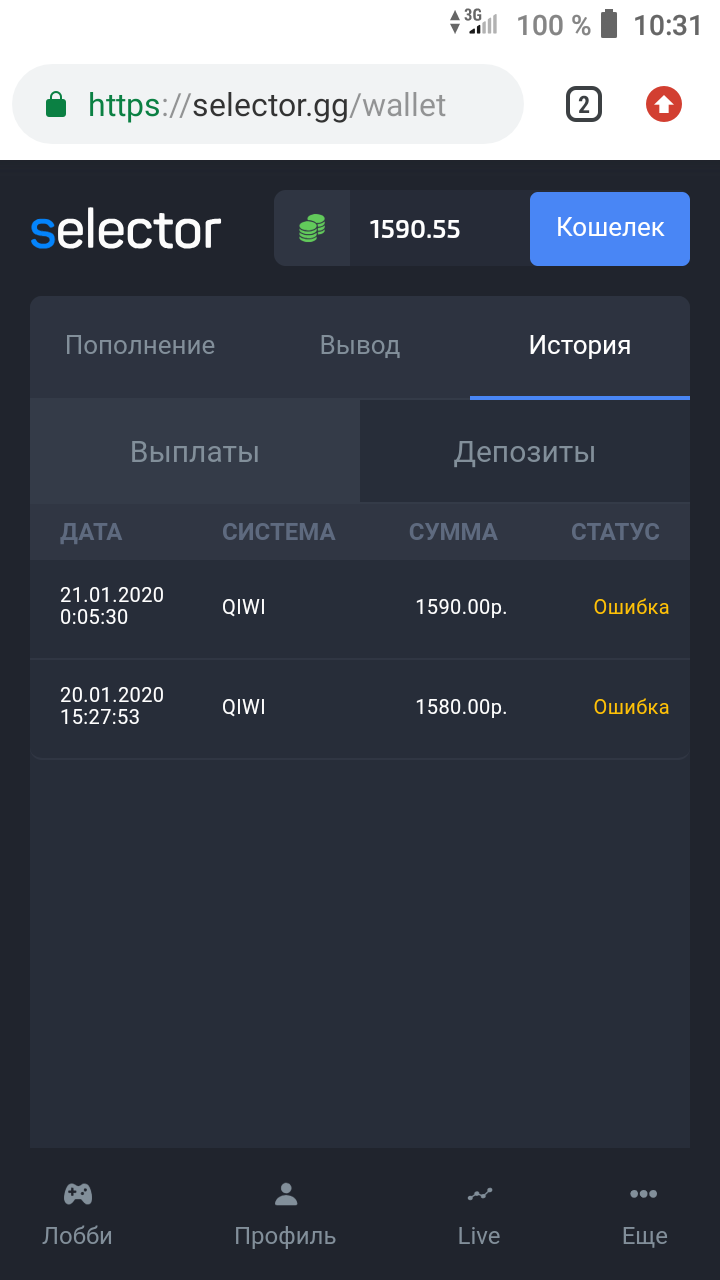Open the Live section
This screenshot has height=1280, width=720.
click(x=479, y=1214)
